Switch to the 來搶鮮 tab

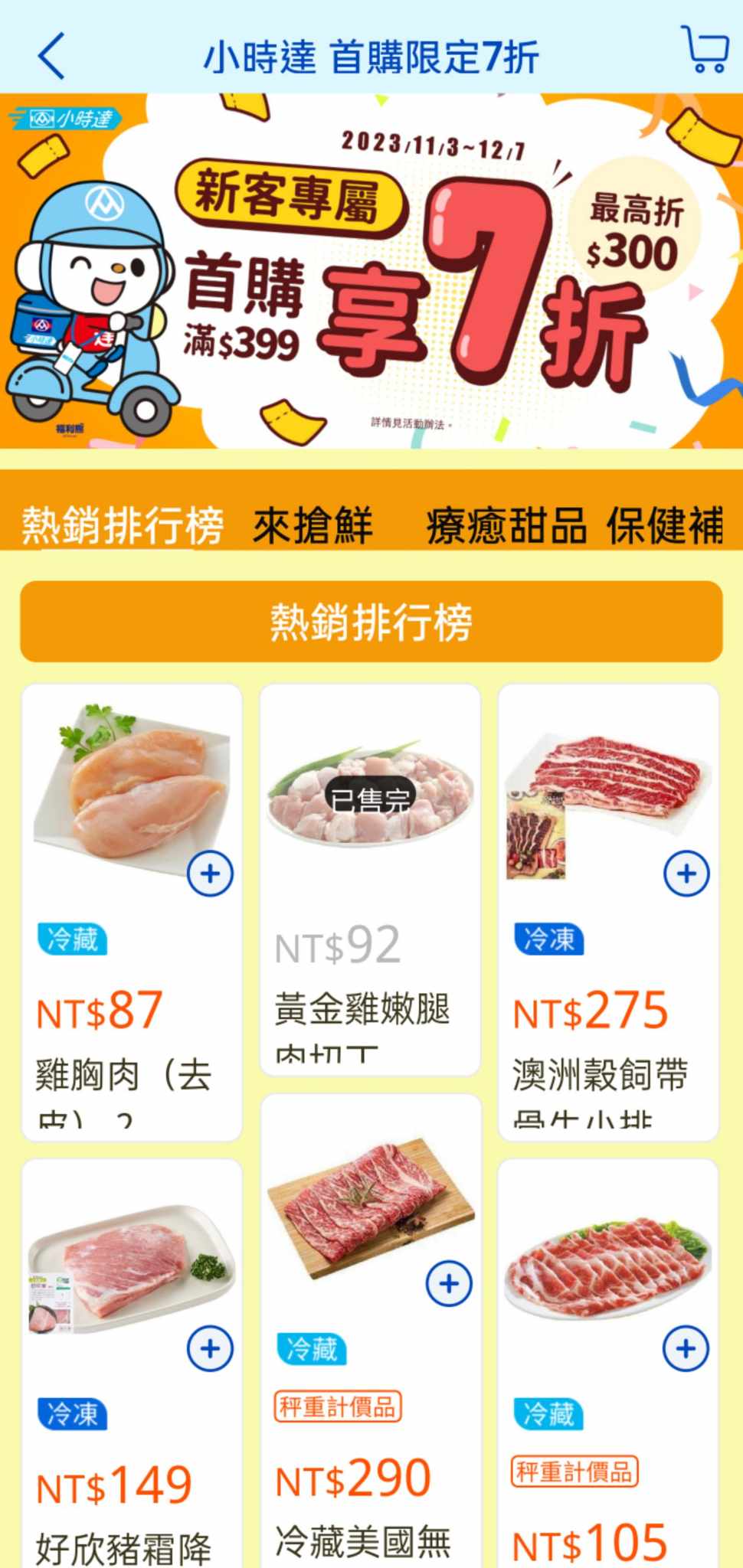(x=313, y=525)
